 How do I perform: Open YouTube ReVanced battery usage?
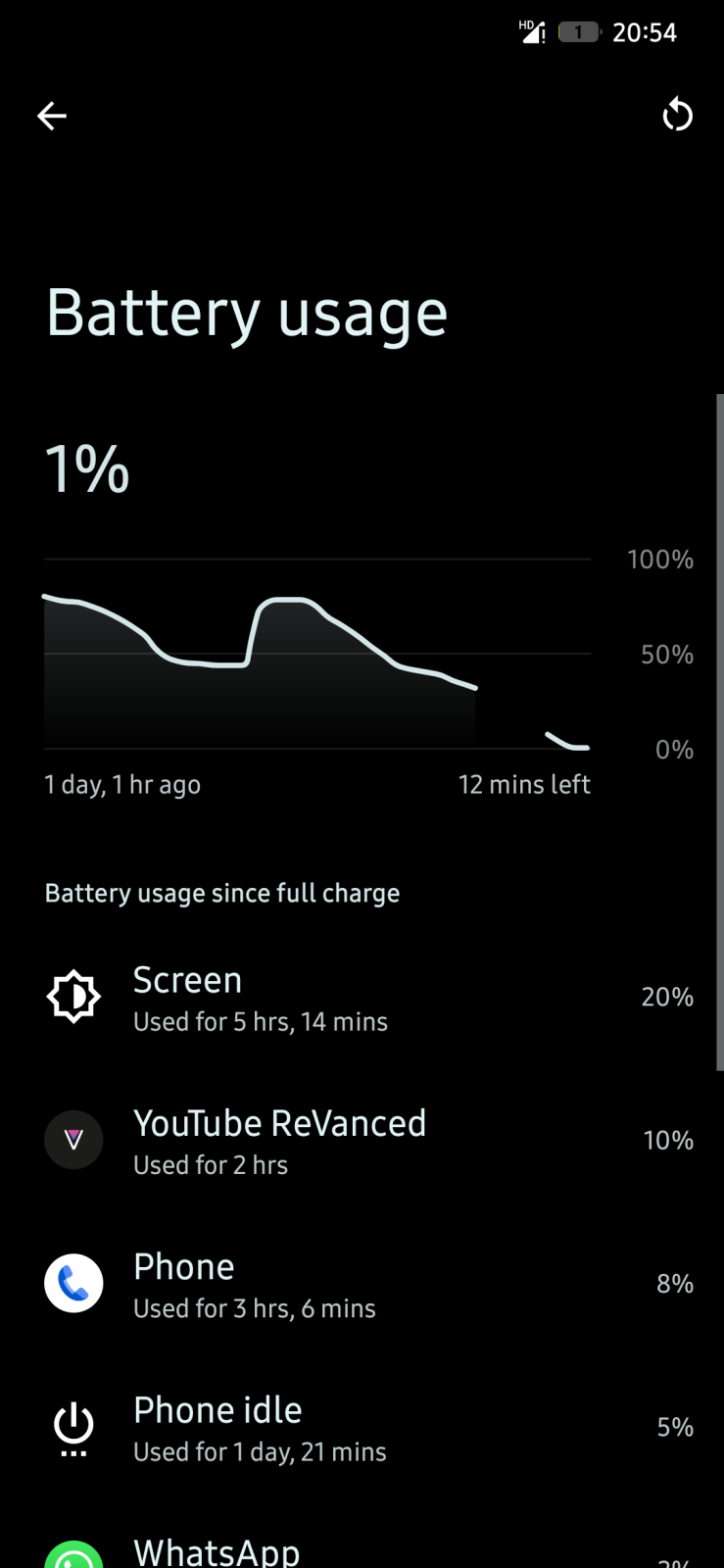click(x=362, y=1141)
